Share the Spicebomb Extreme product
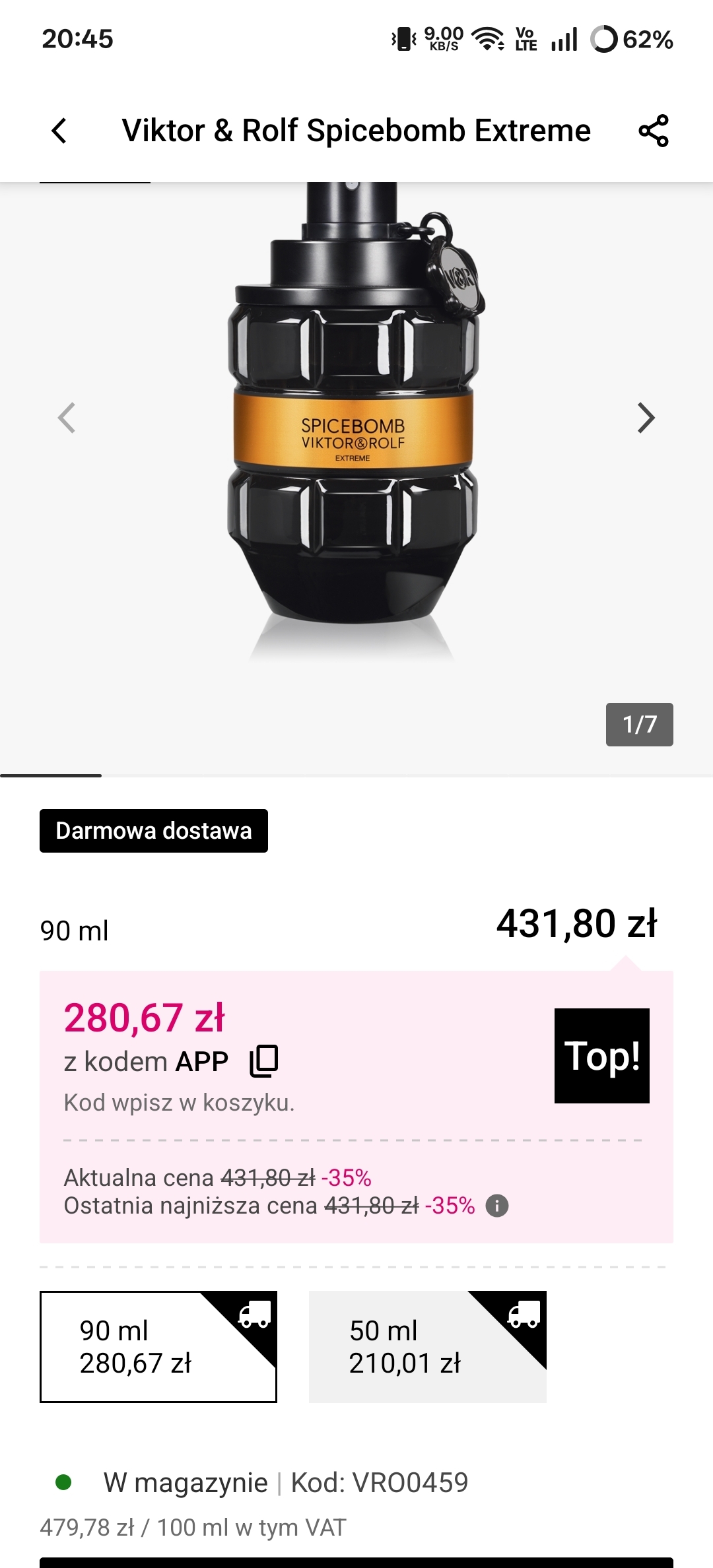713x1568 pixels. pyautogui.click(x=654, y=131)
